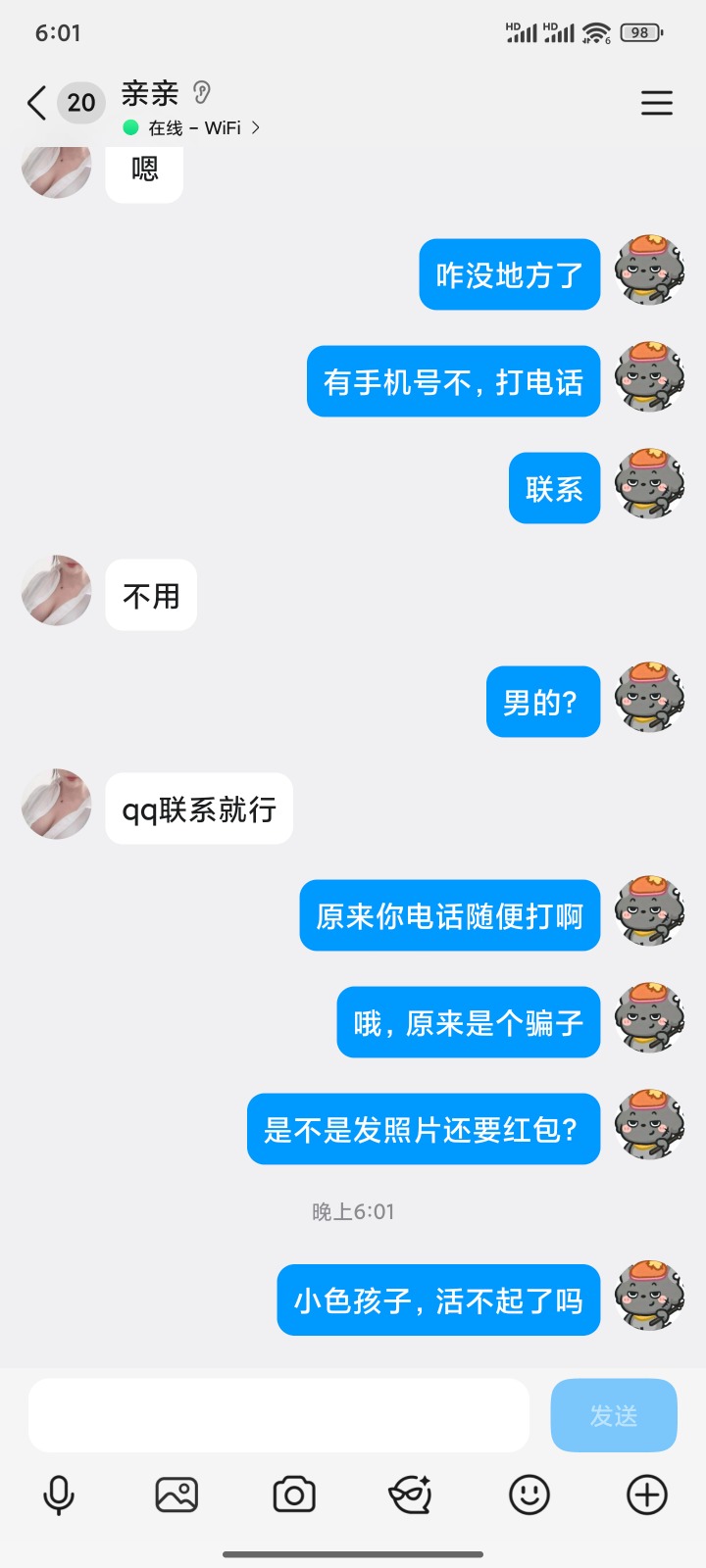Select the 晚上6:01 timestamp label

[x=351, y=1210]
